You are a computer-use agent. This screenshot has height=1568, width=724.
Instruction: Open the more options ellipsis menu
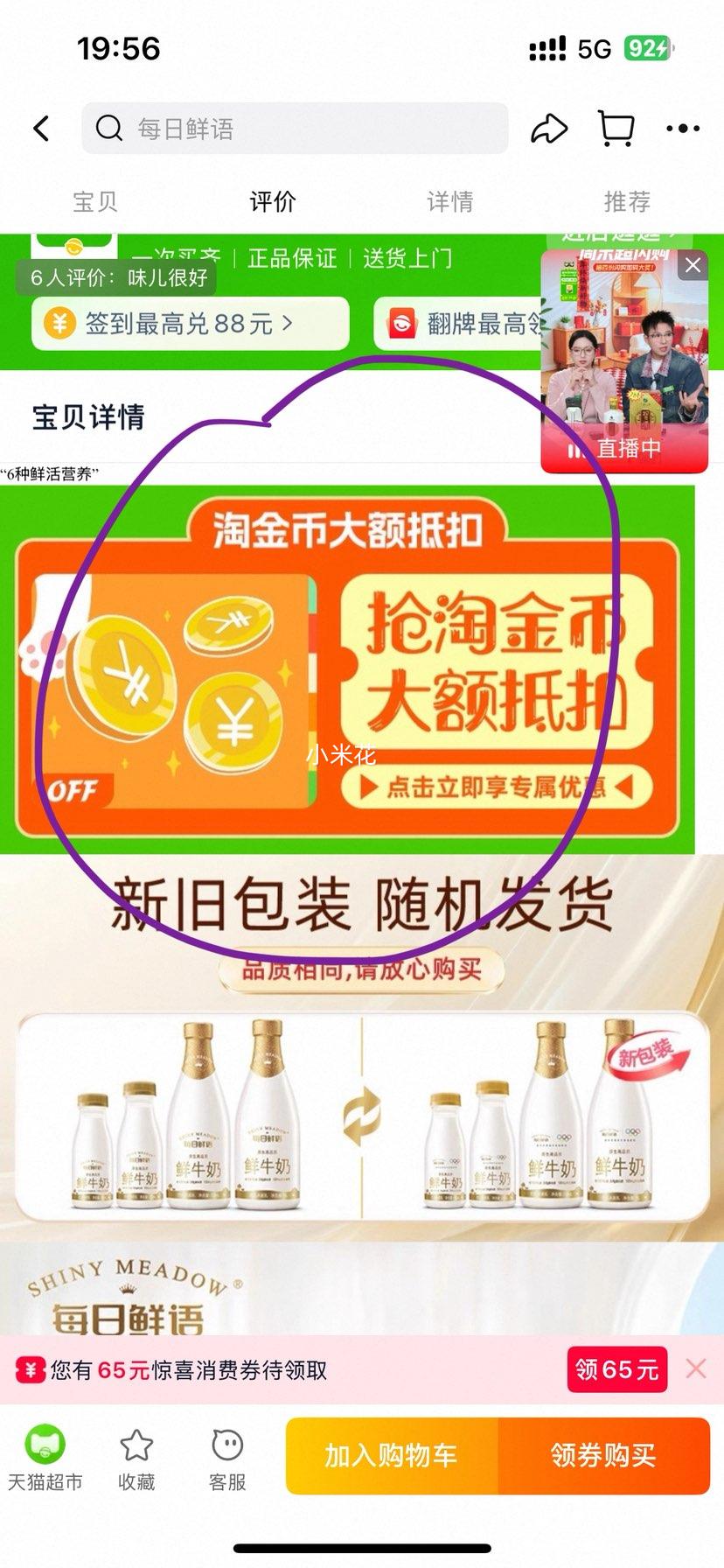click(x=682, y=128)
